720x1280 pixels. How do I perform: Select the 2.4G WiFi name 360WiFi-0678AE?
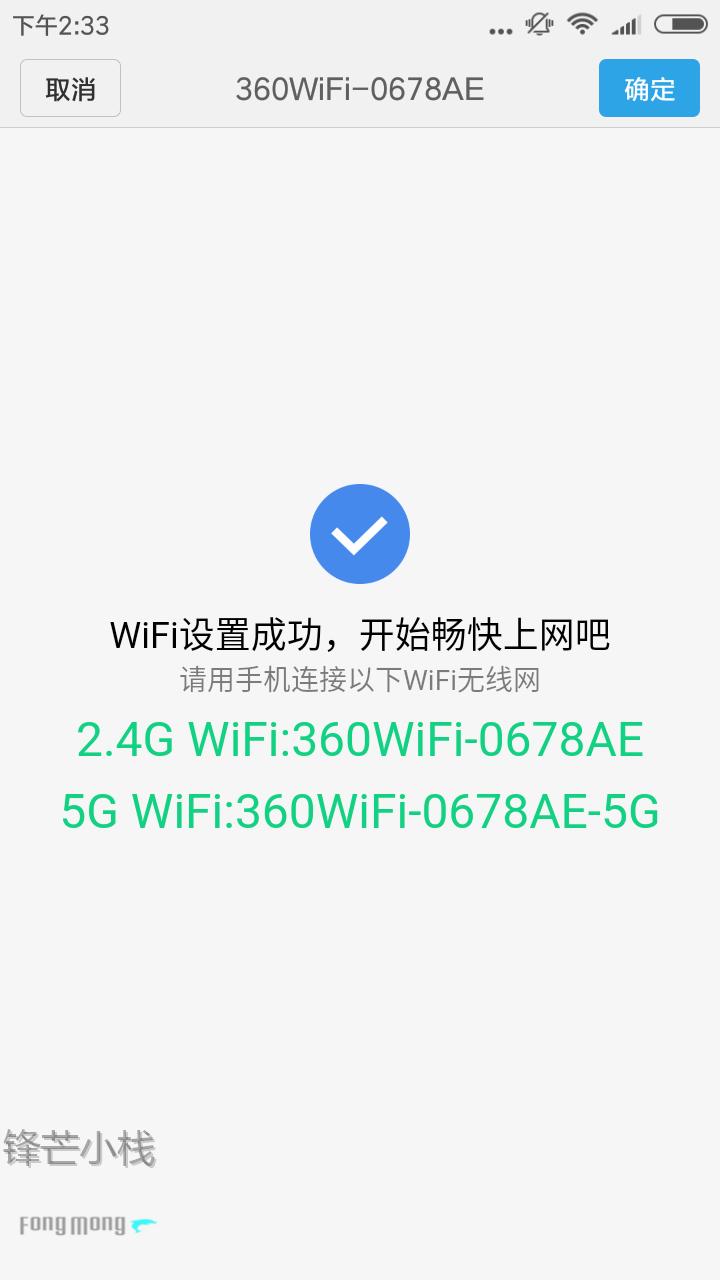click(x=360, y=742)
